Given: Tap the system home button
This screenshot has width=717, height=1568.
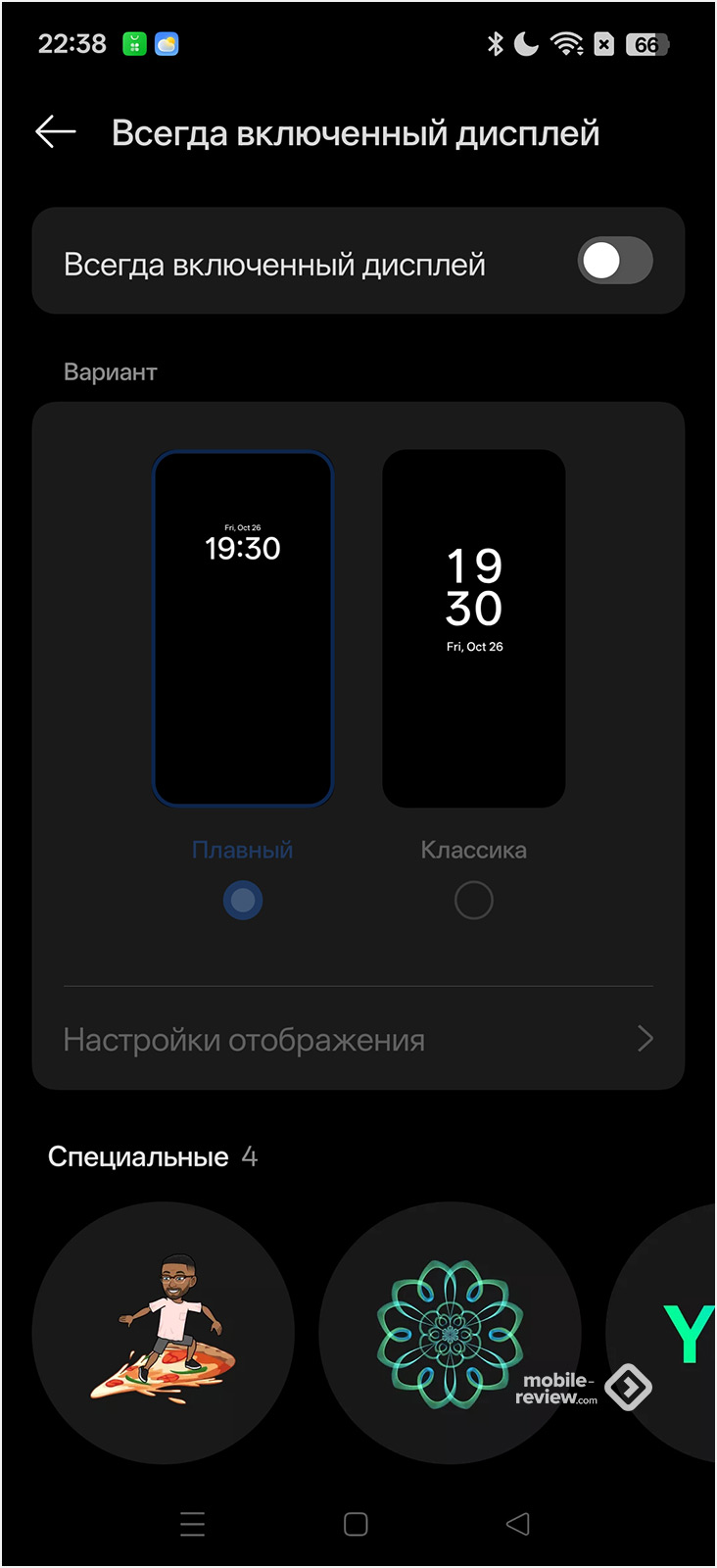Looking at the screenshot, I should click(356, 1524).
